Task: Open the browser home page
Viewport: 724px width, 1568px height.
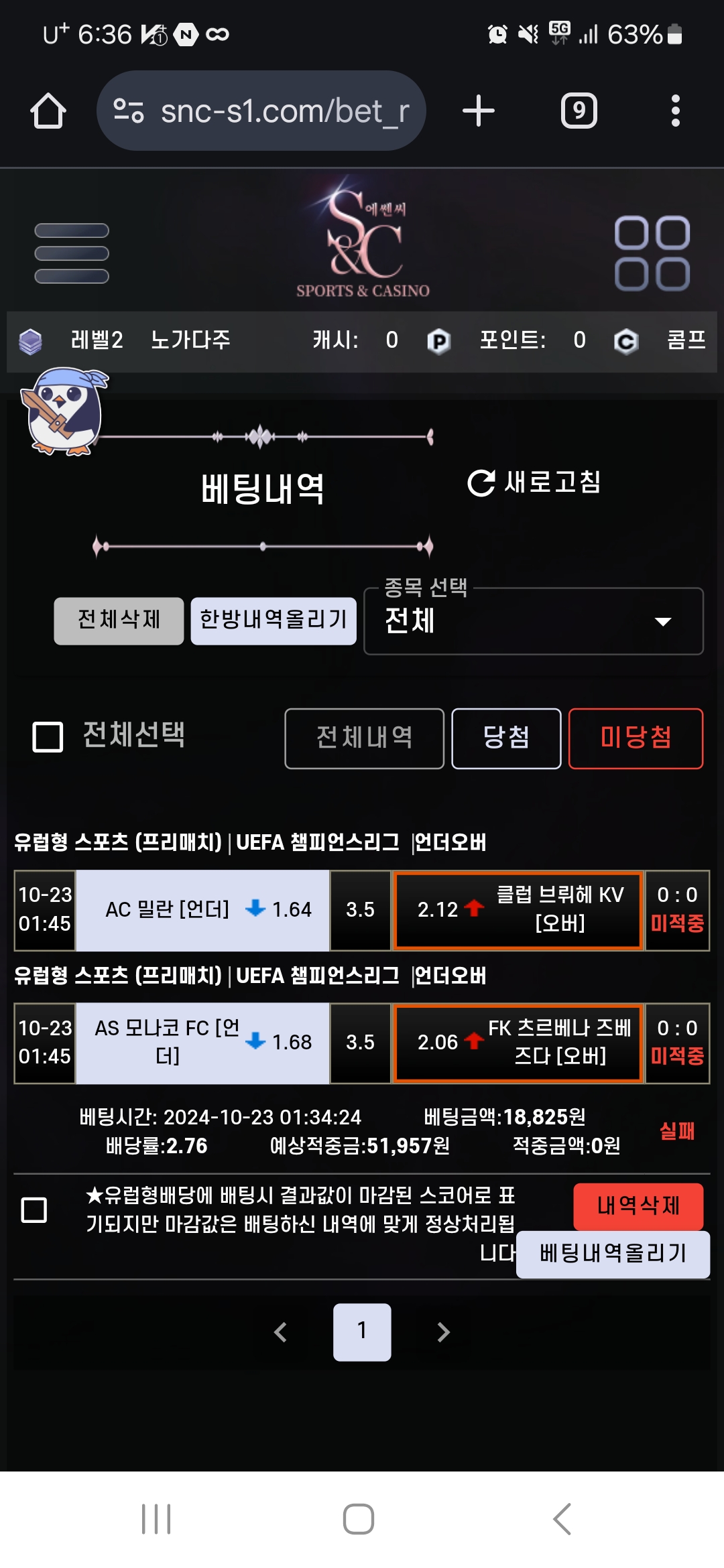Action: [x=48, y=111]
